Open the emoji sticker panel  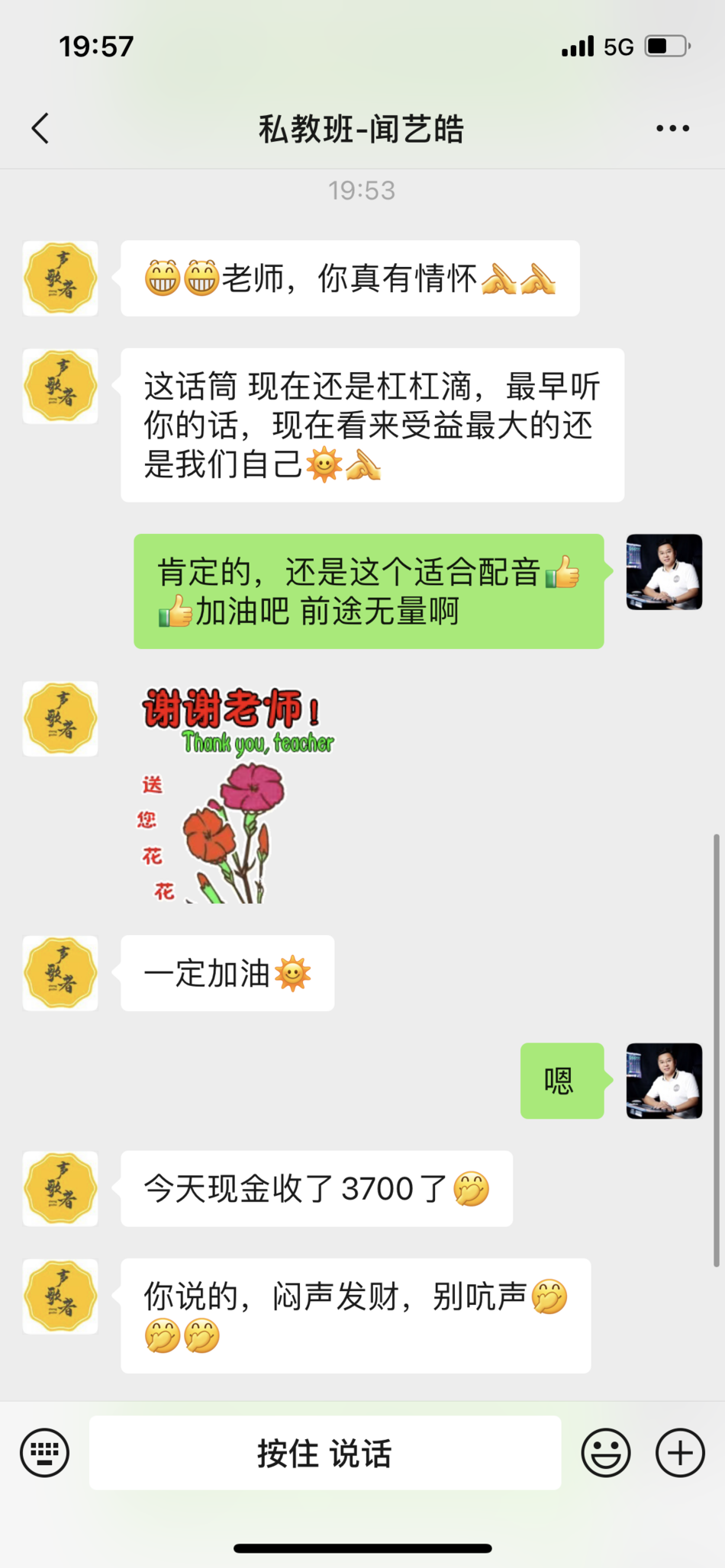click(606, 1453)
